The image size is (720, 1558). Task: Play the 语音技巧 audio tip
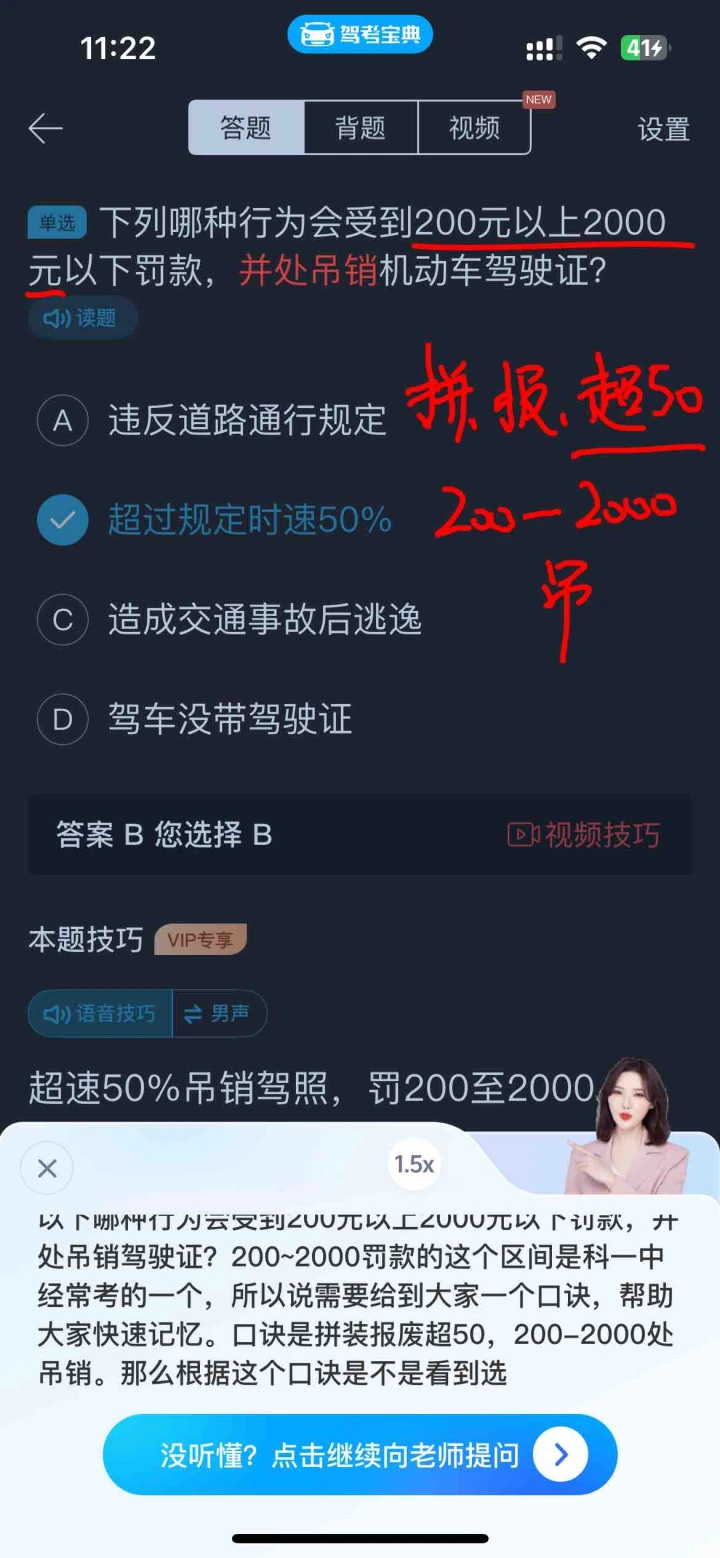point(100,1014)
